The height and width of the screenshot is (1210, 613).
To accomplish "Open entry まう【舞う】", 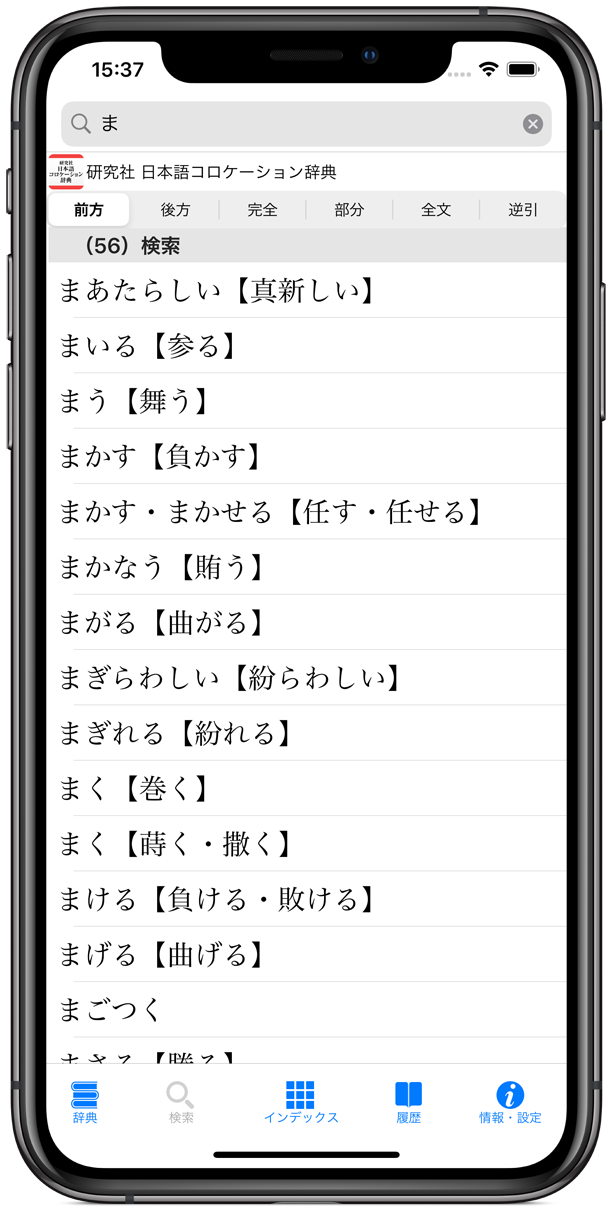I will (x=134, y=402).
